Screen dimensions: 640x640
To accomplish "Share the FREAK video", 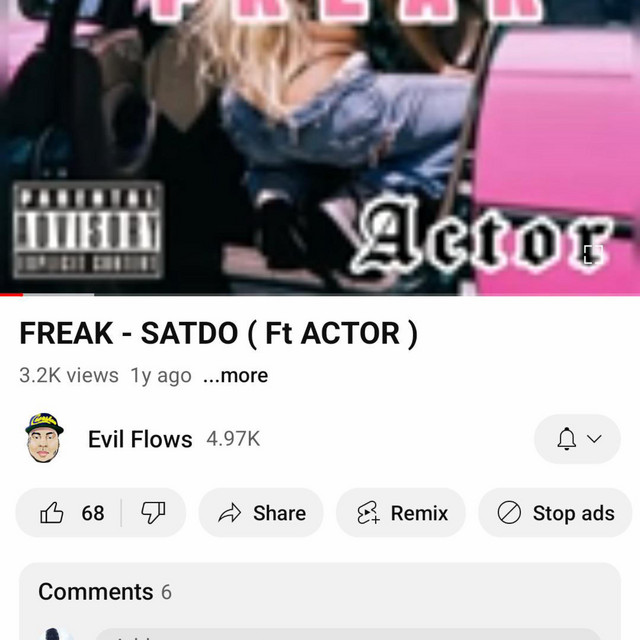I will pyautogui.click(x=261, y=513).
